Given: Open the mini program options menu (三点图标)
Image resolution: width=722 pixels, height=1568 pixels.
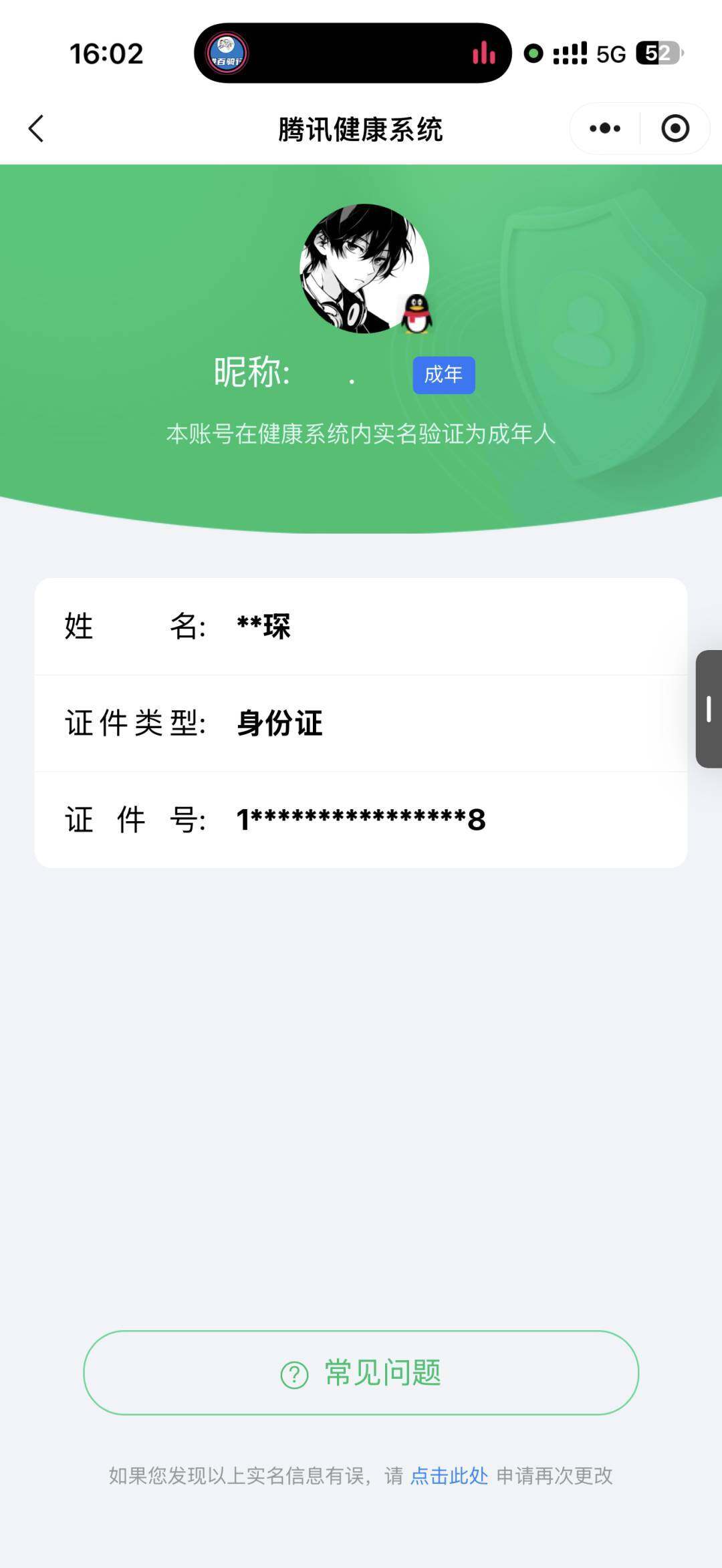Looking at the screenshot, I should click(602, 127).
